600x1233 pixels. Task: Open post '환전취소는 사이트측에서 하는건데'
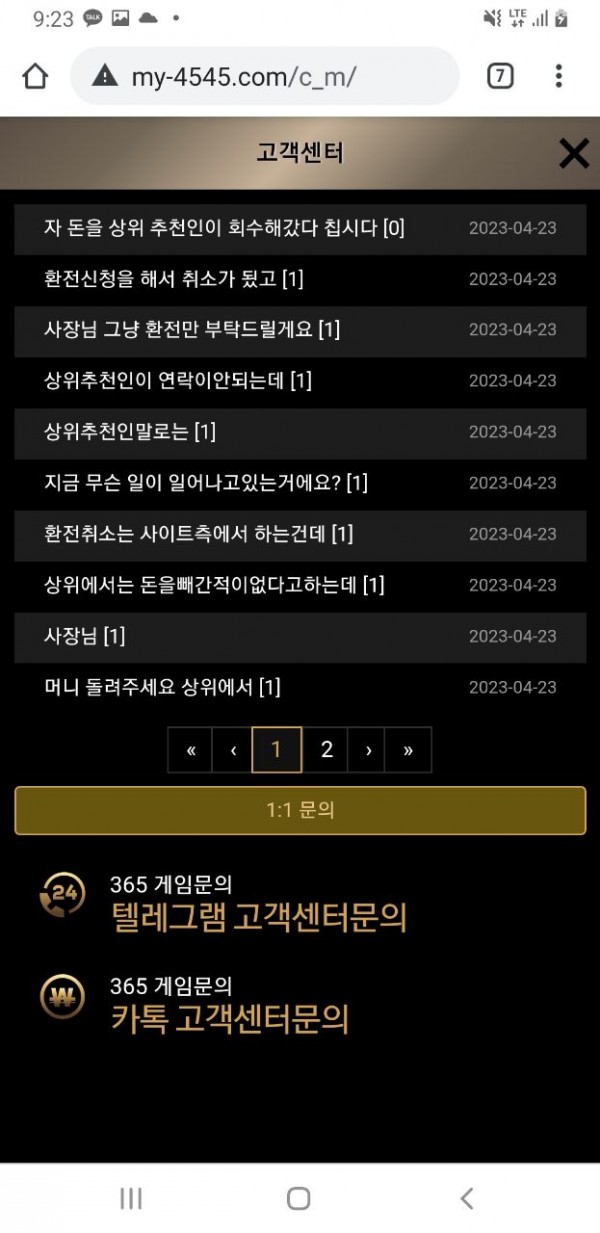pyautogui.click(x=198, y=534)
